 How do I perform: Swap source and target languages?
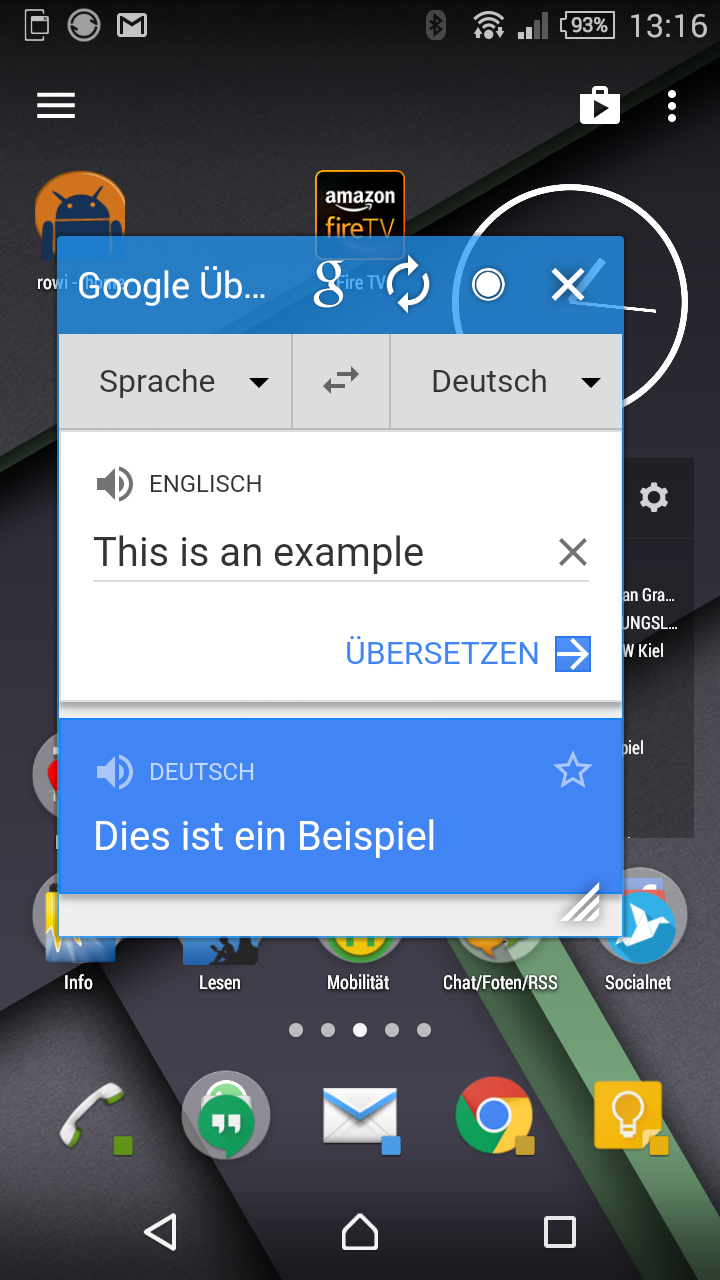coord(341,381)
